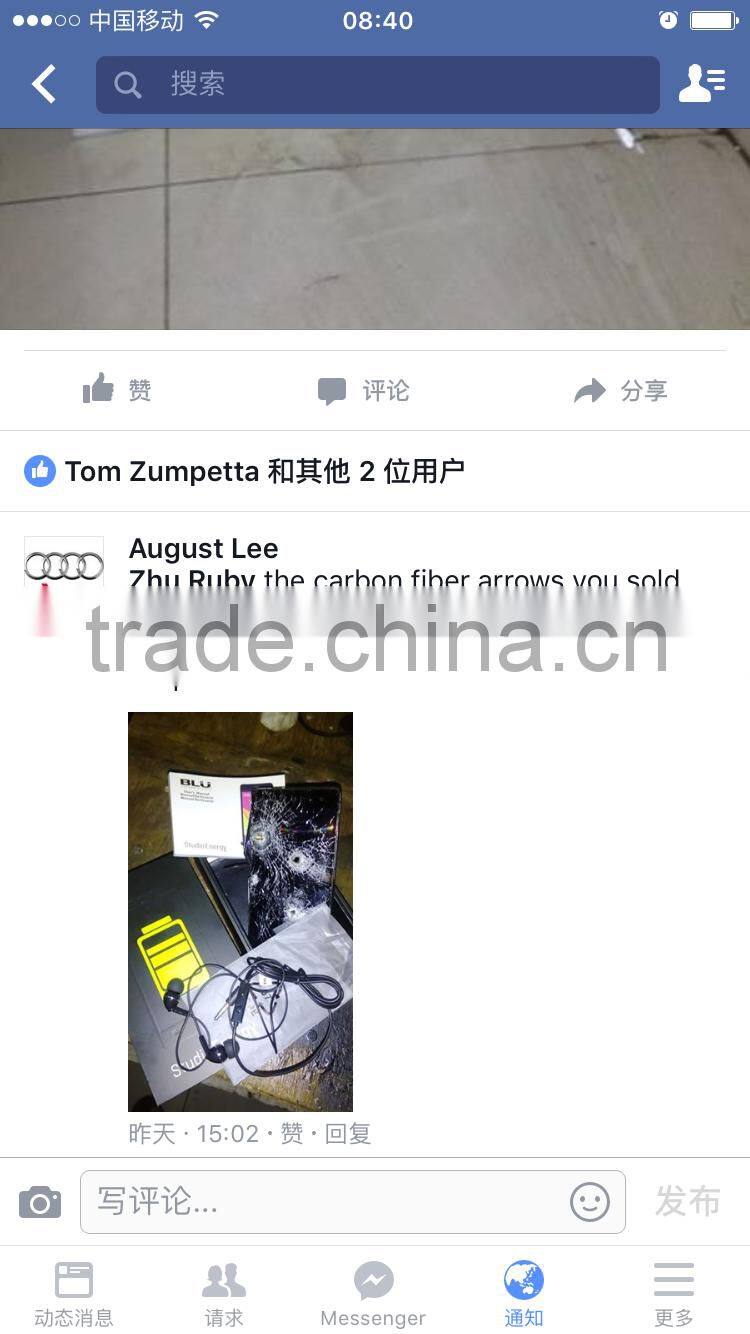750x1334 pixels.
Task: Tap the 搜索 search field
Action: pyautogui.click(x=378, y=85)
